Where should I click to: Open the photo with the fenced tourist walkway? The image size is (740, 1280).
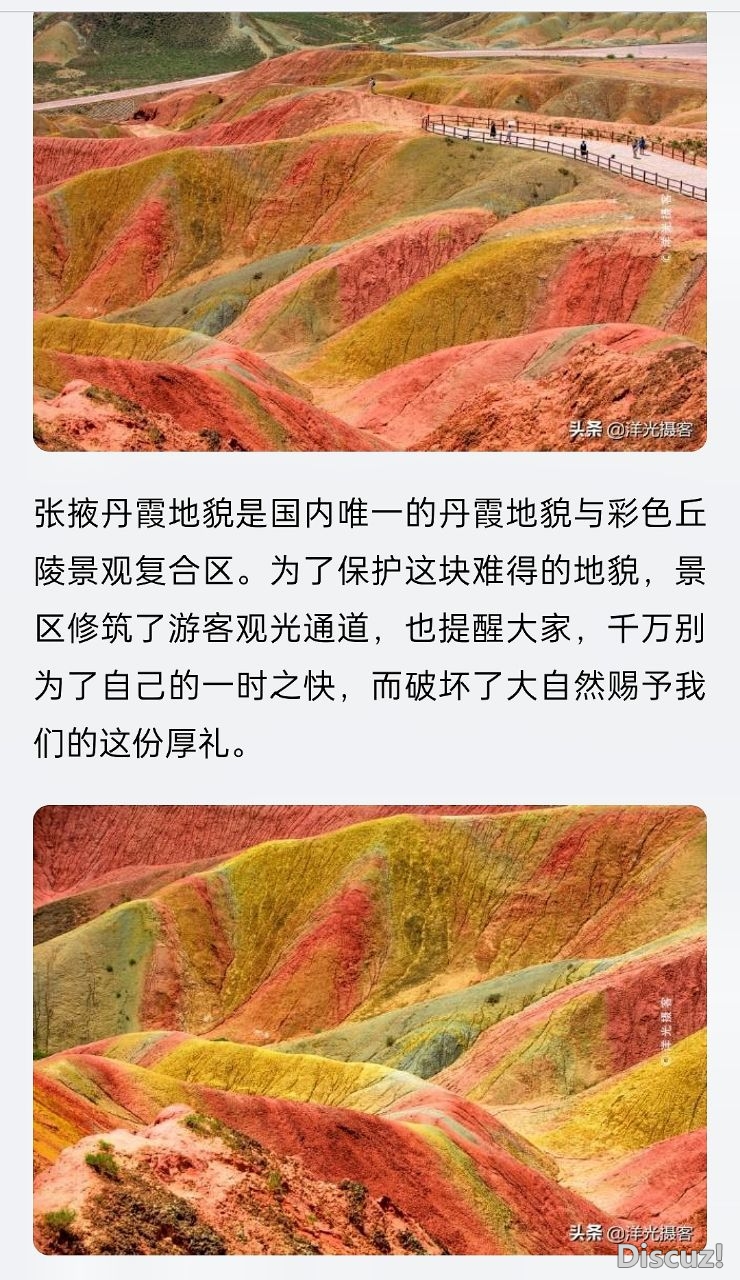(x=370, y=232)
